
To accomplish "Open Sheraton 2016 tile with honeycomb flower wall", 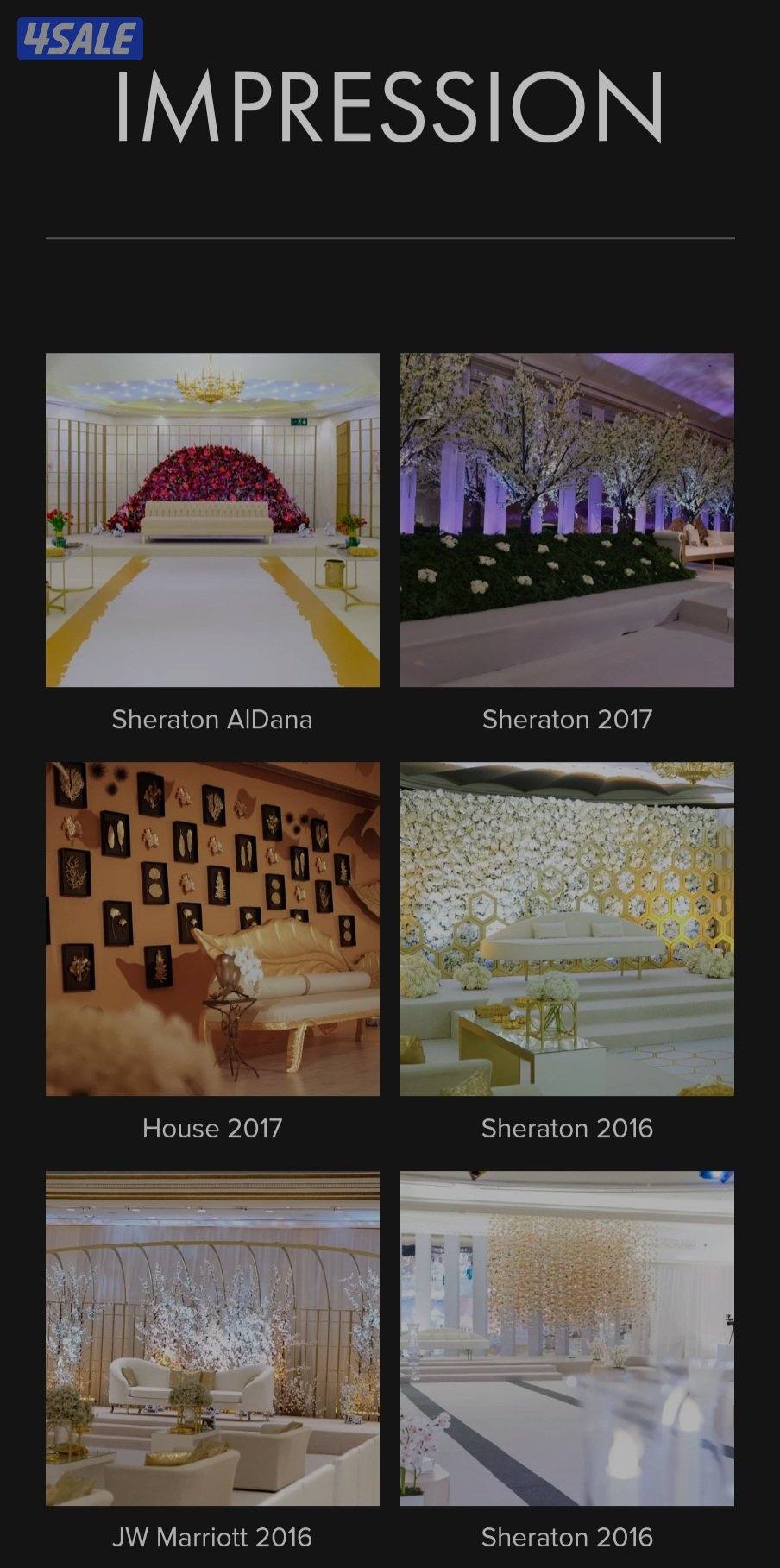I will (x=567, y=929).
